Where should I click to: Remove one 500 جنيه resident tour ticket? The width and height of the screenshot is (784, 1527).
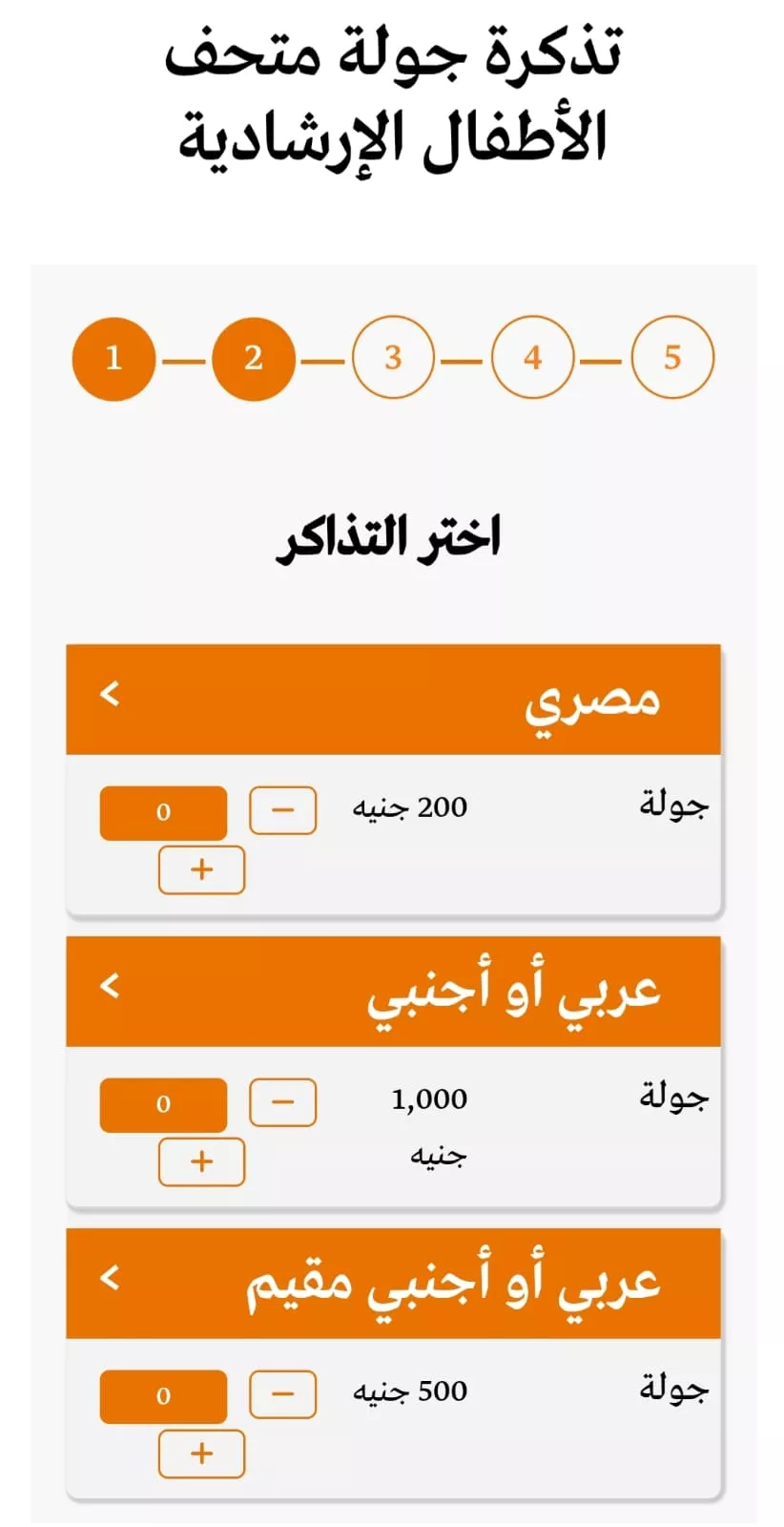[282, 1394]
